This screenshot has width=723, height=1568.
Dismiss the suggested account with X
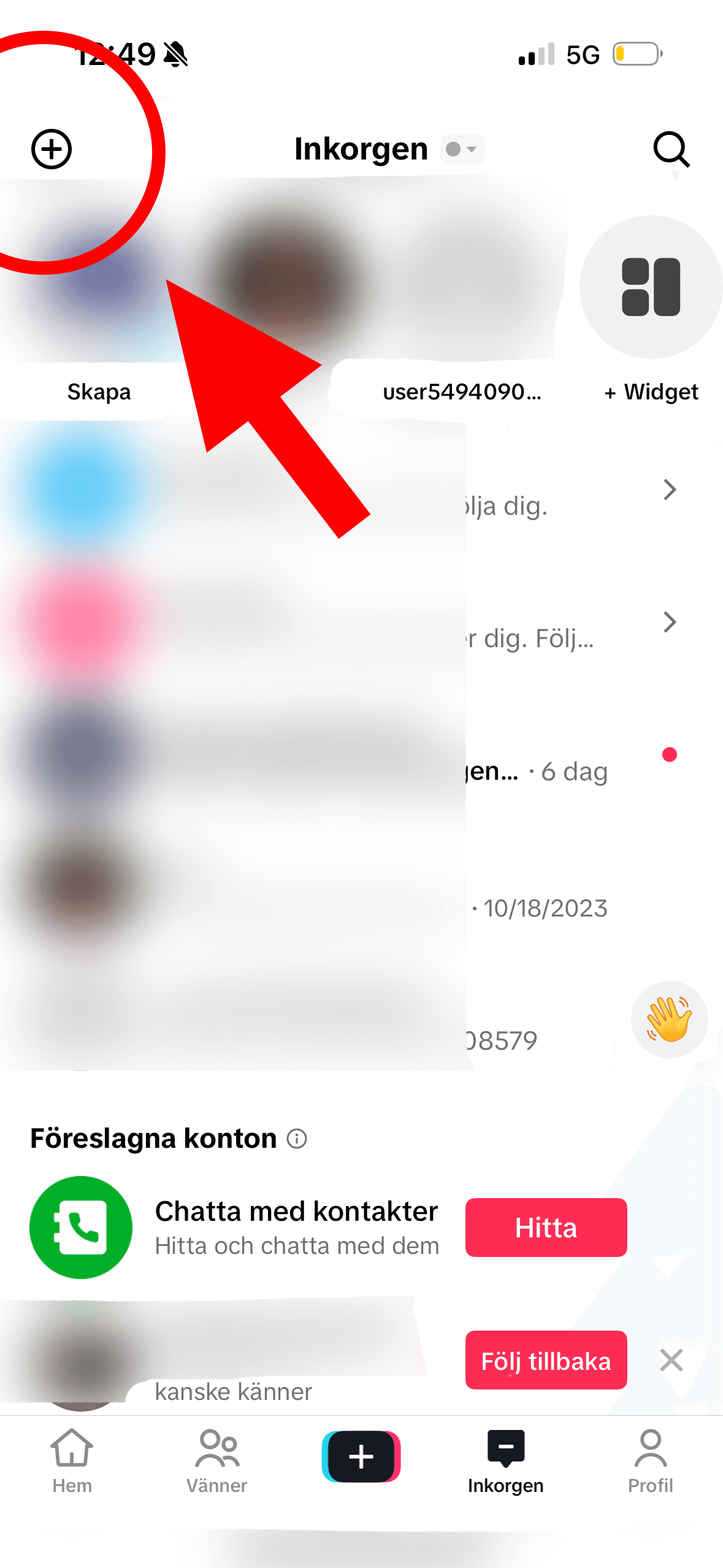(671, 1360)
